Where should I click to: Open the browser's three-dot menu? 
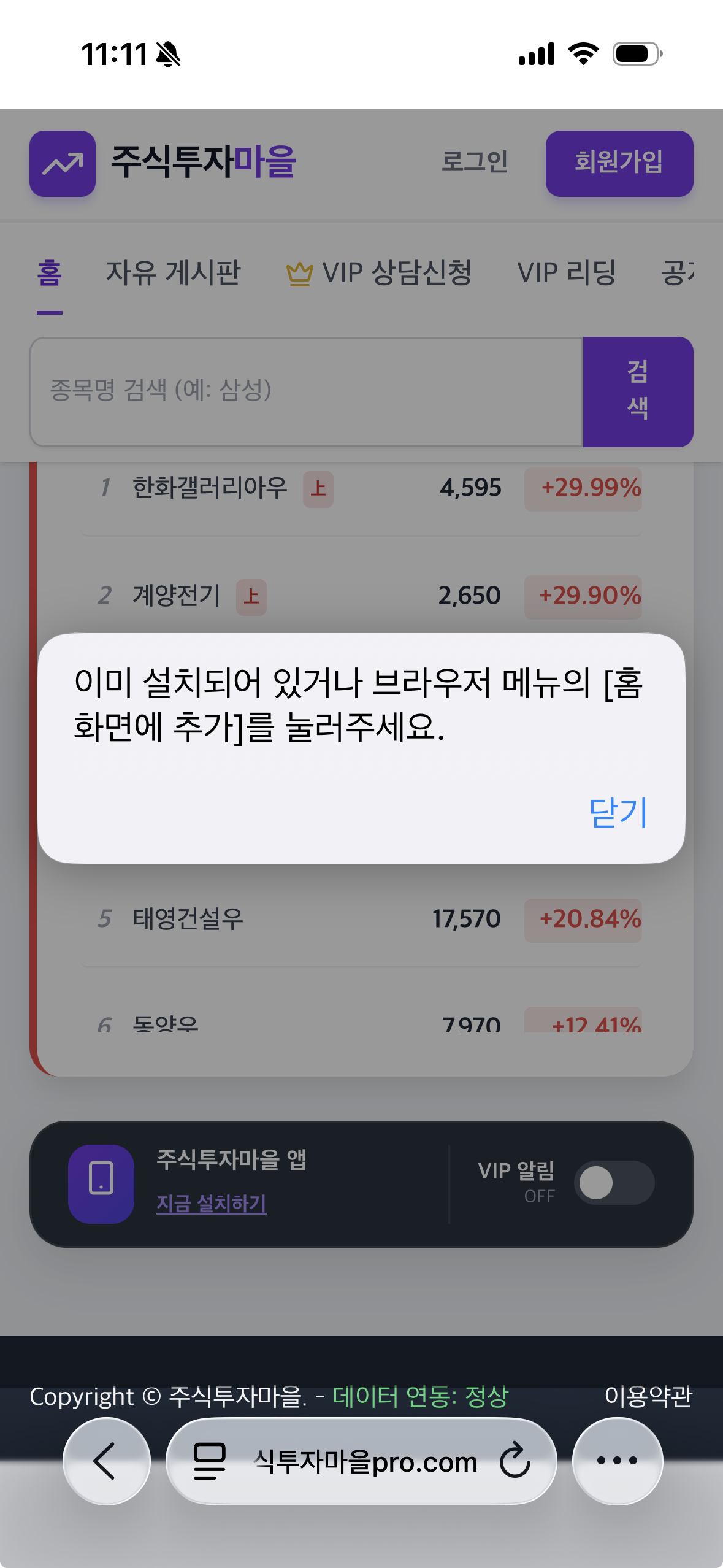(x=617, y=1461)
